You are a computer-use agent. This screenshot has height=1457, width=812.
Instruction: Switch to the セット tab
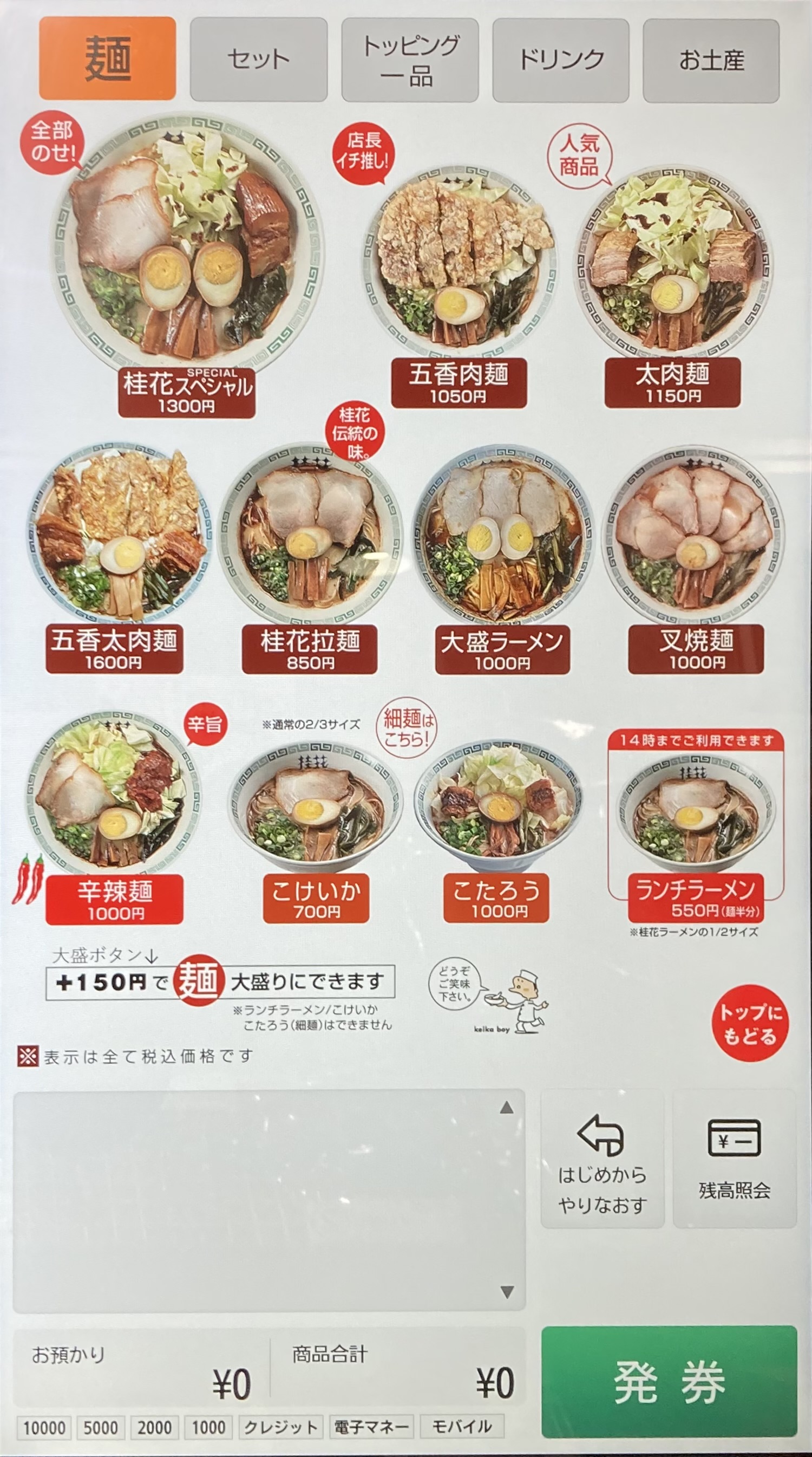pyautogui.click(x=258, y=60)
